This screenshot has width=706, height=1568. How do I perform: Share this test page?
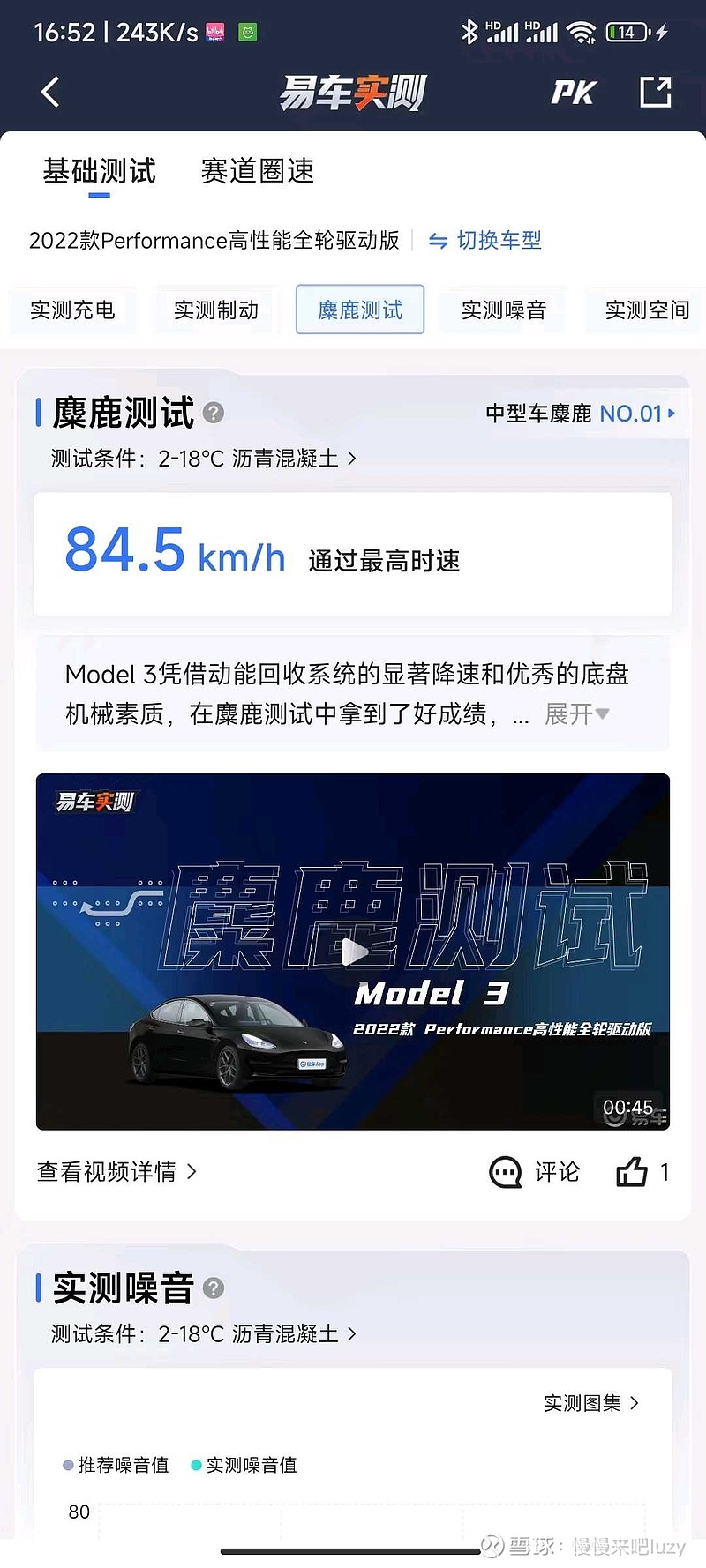point(655,92)
